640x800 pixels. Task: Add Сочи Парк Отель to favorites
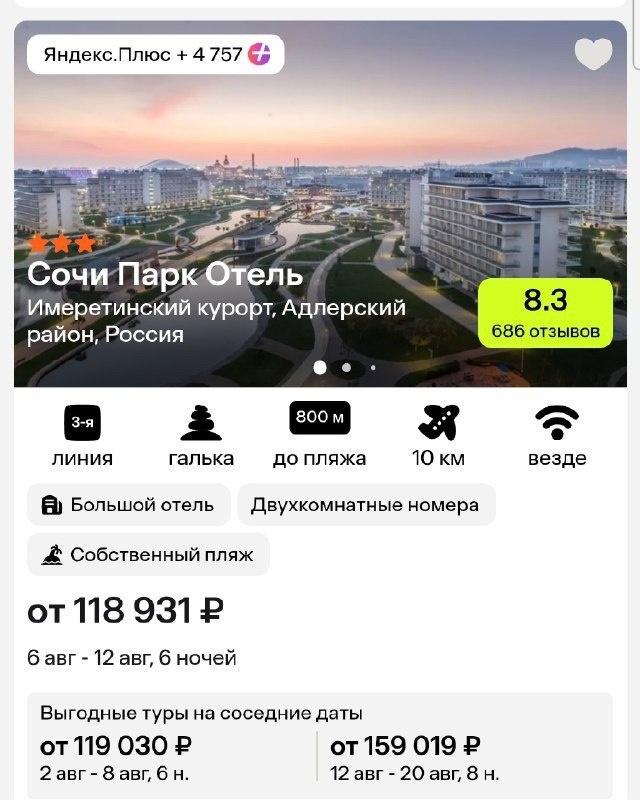(593, 54)
